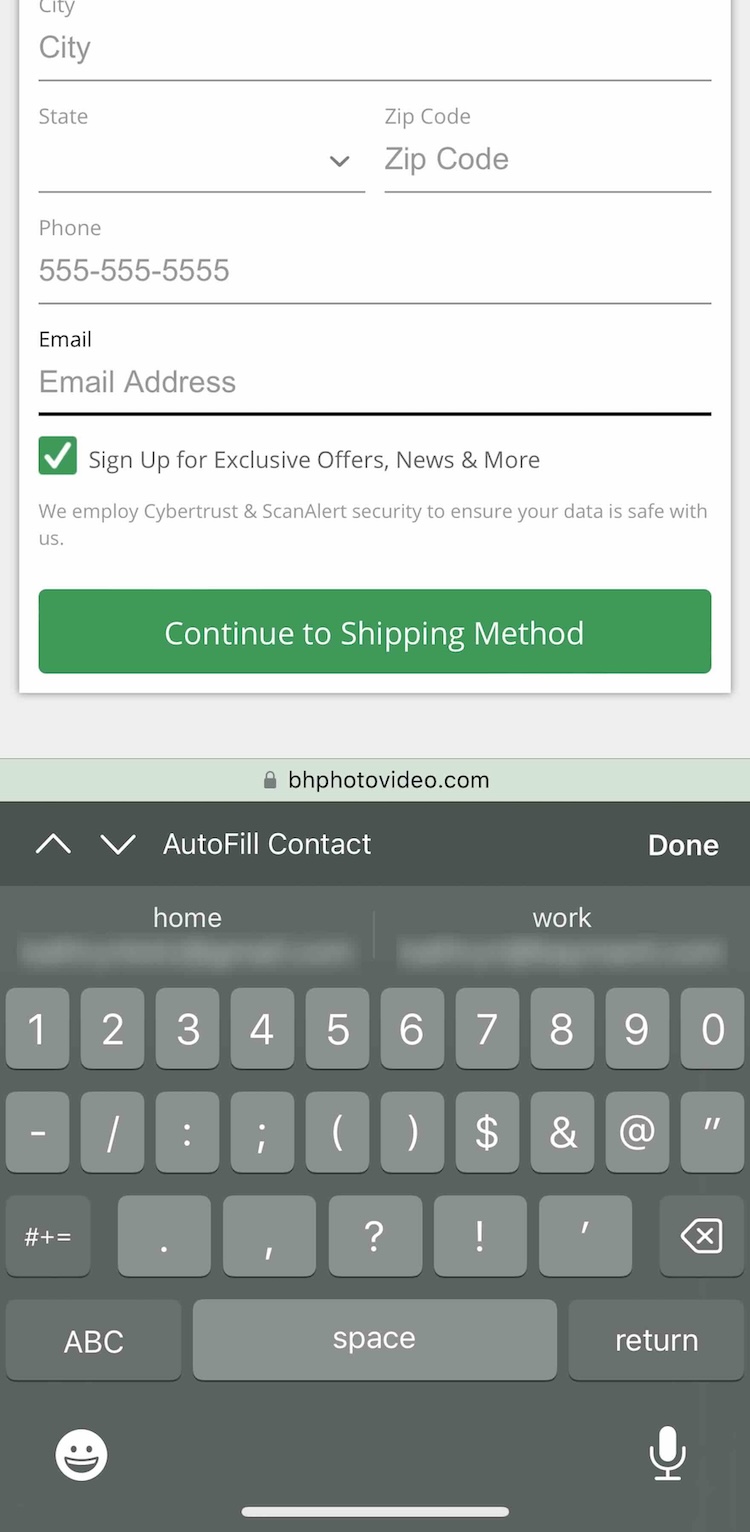The image size is (750, 1532).
Task: Open the emoji keyboard
Action: 81,1454
